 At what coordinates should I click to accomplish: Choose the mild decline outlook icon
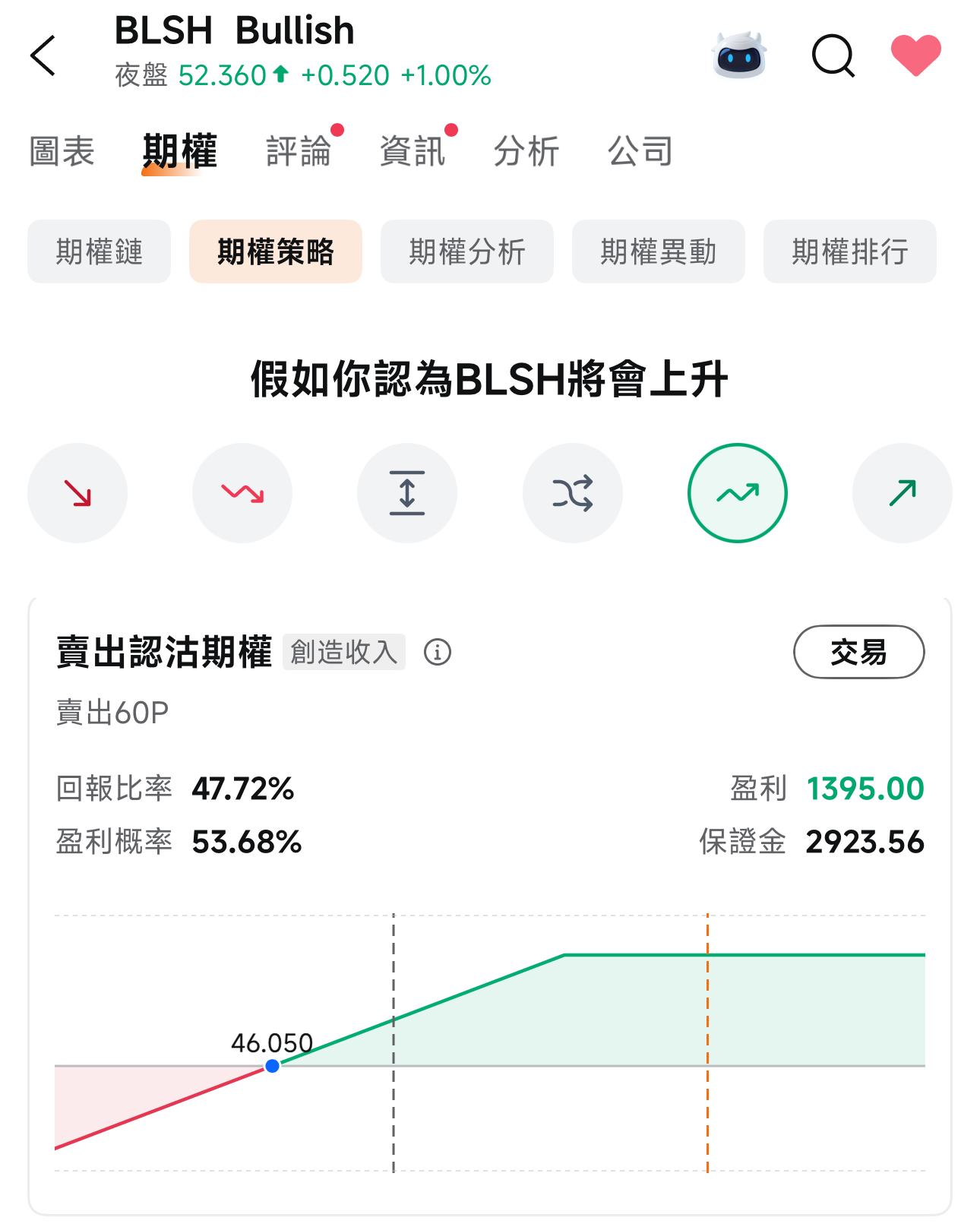[x=242, y=493]
